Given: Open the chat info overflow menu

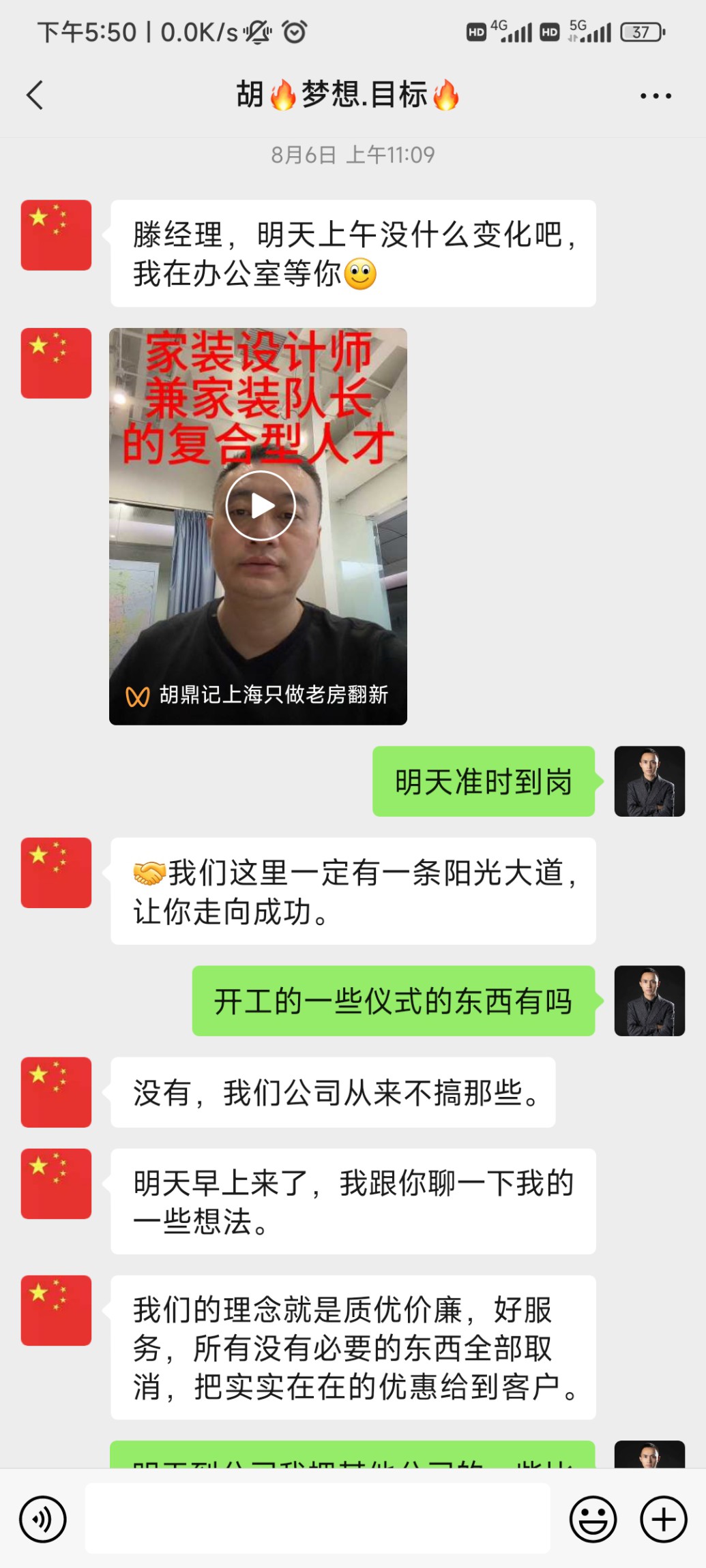Looking at the screenshot, I should pos(656,96).
